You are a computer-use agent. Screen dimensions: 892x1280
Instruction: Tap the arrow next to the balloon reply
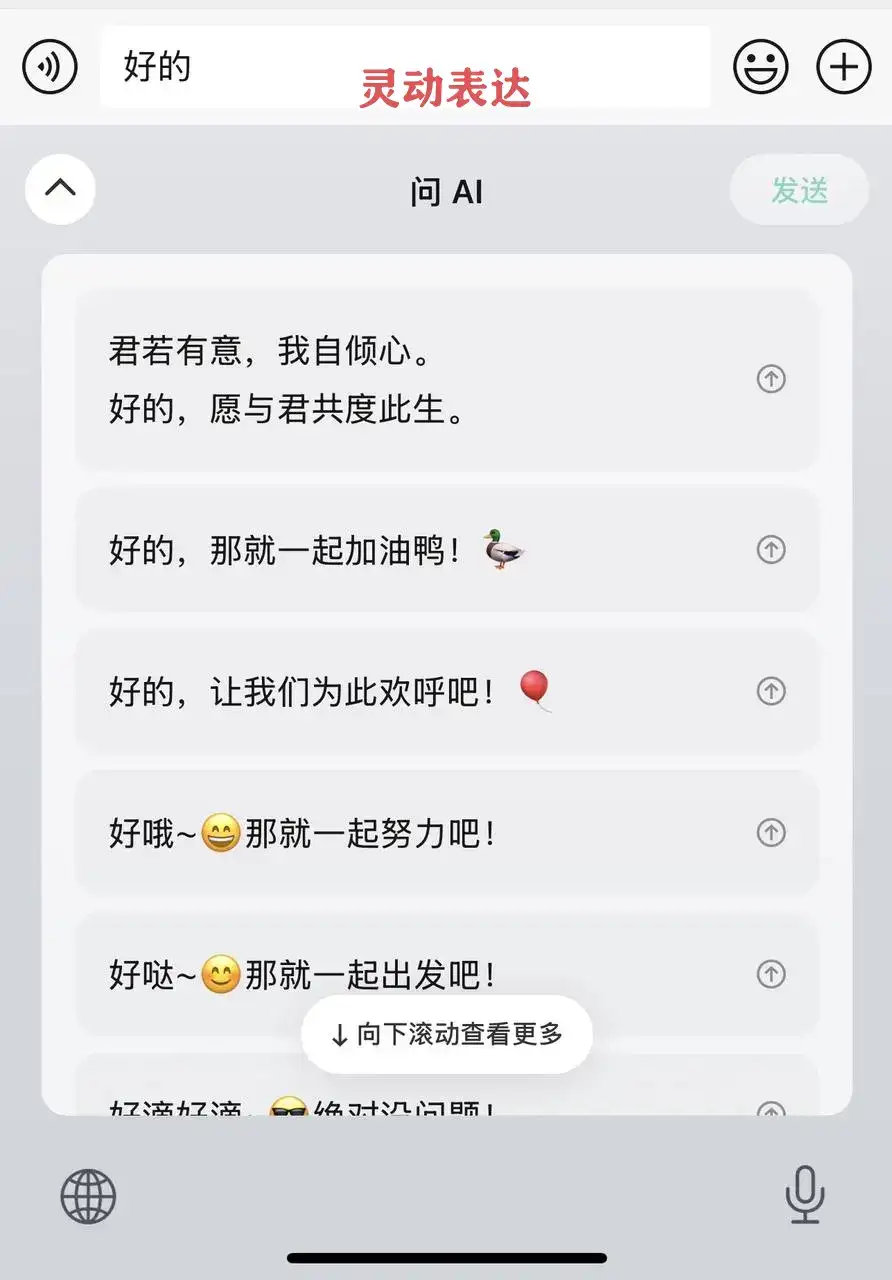771,691
